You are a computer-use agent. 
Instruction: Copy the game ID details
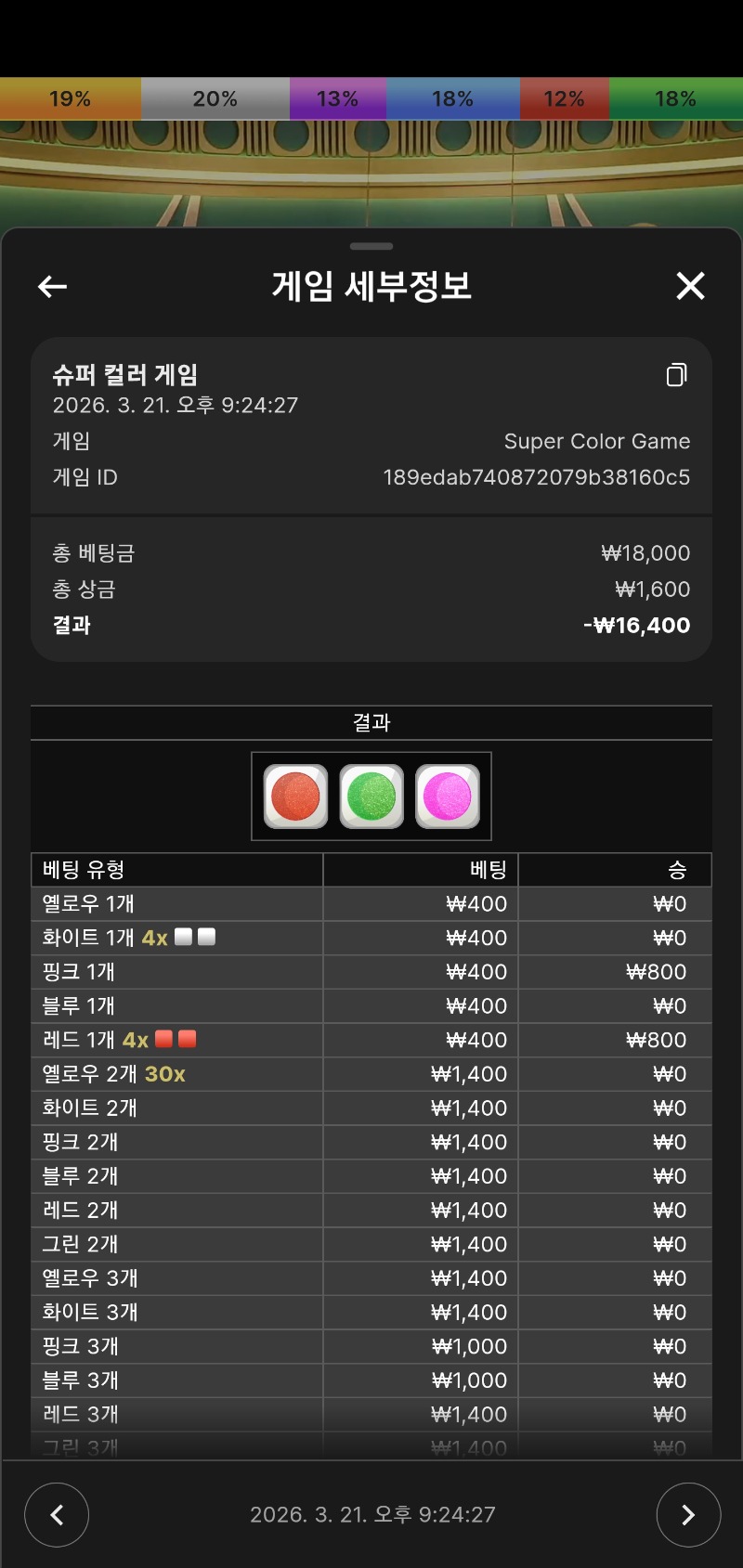coord(676,374)
